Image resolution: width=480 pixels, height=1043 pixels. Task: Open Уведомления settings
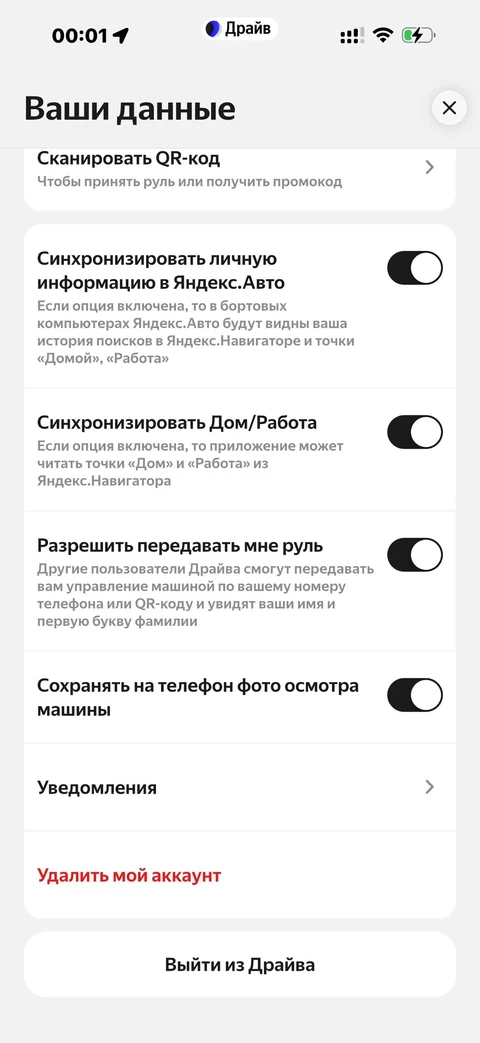pos(240,788)
